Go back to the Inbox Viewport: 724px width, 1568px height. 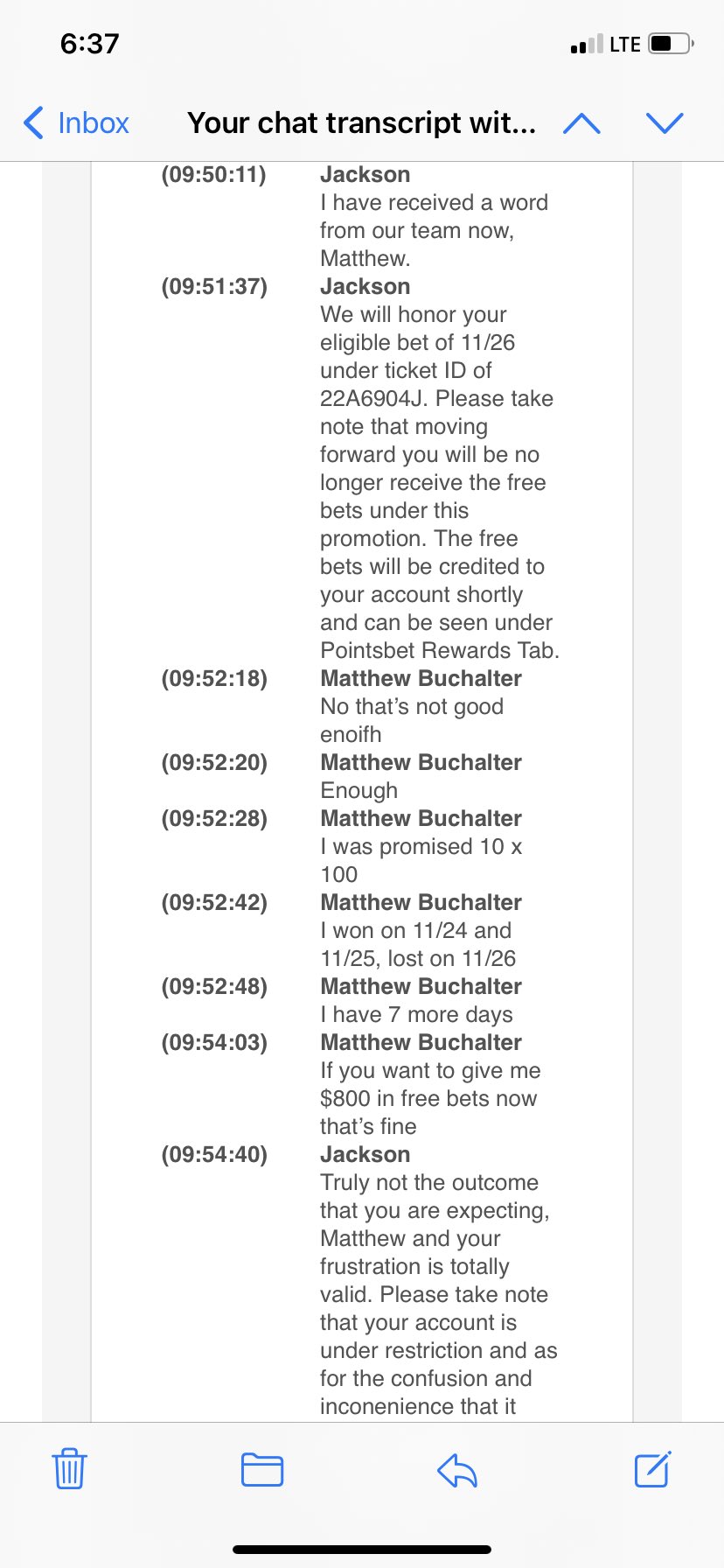[77, 123]
